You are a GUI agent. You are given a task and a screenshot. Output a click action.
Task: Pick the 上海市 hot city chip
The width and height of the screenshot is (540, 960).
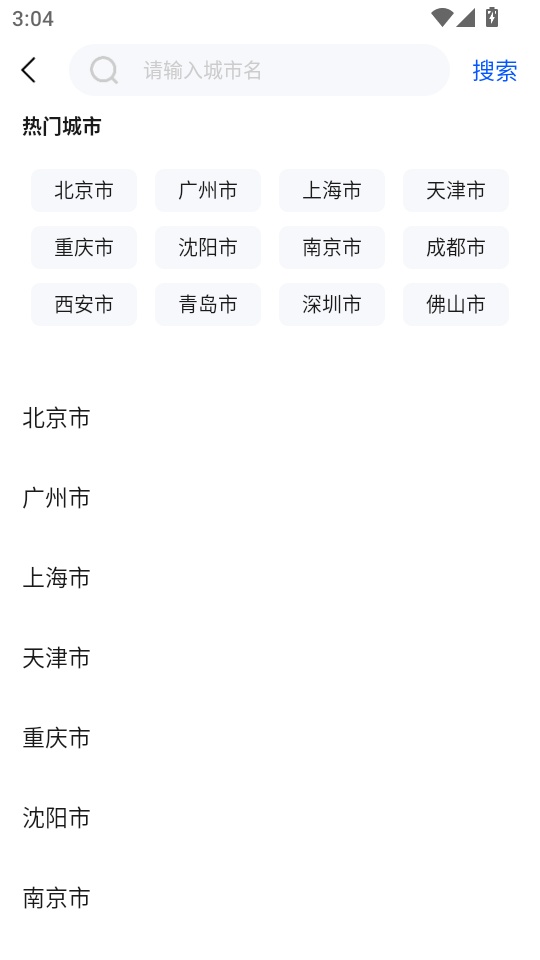click(x=332, y=190)
